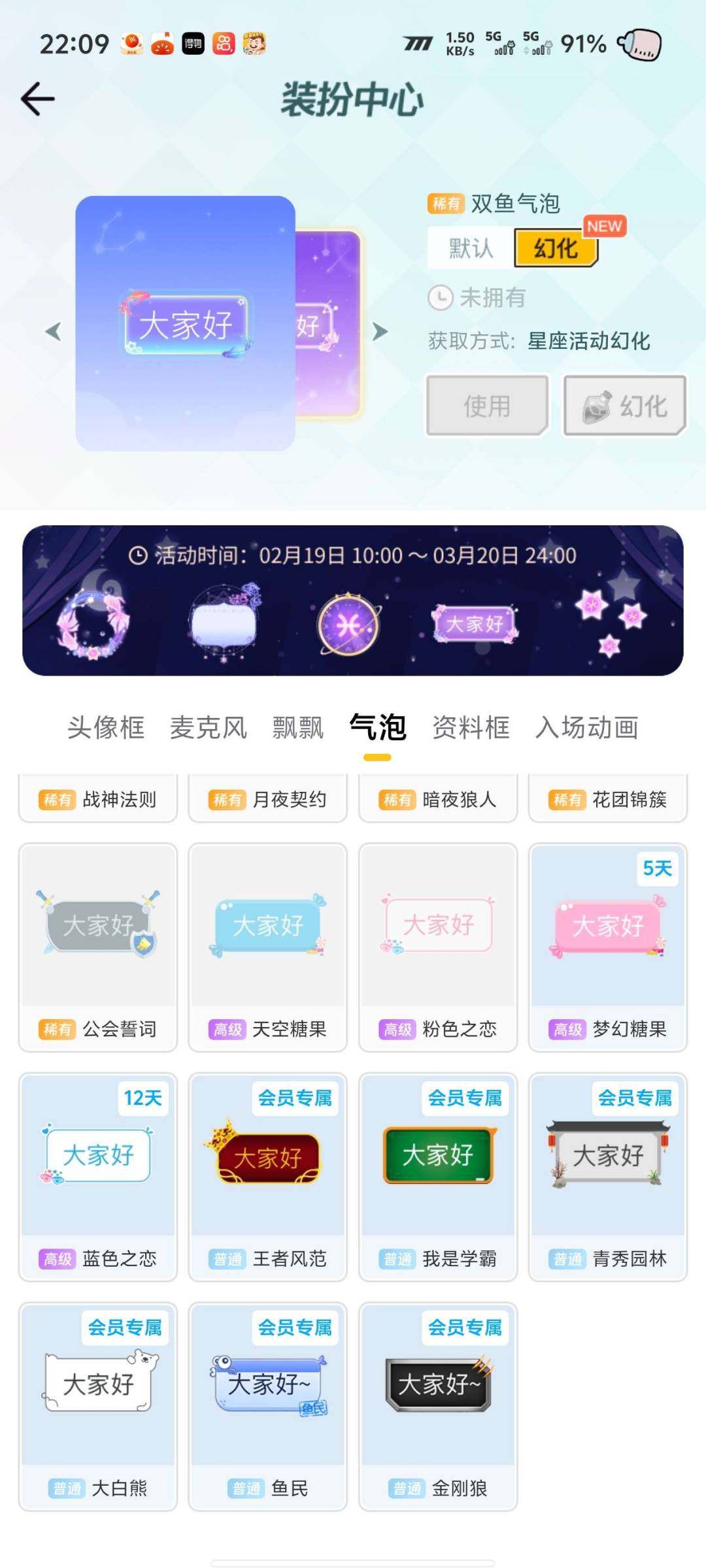Tap the clock icon before 活动时间
Viewport: 706px width, 1568px height.
tap(138, 555)
